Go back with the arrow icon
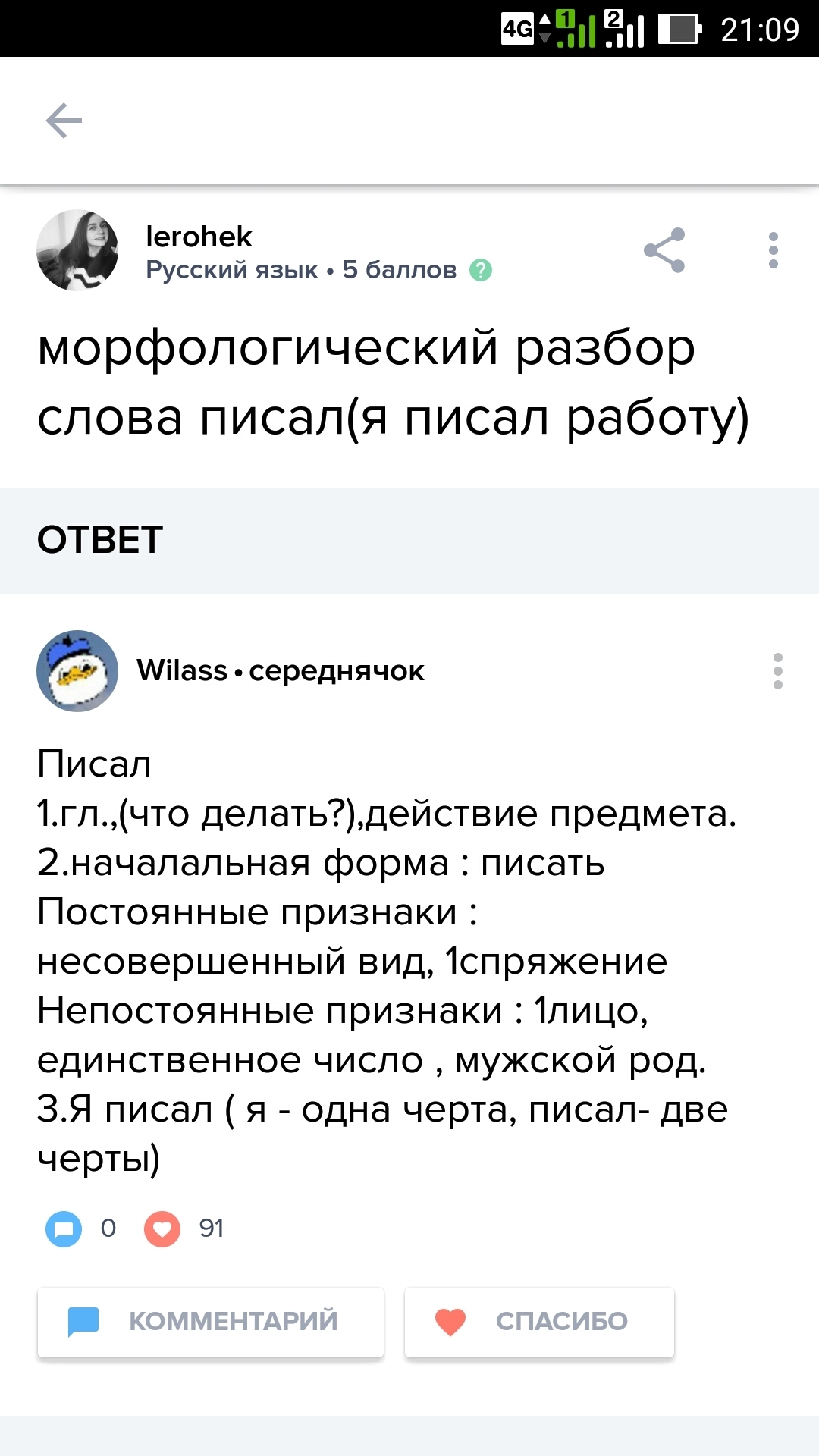 [x=64, y=121]
